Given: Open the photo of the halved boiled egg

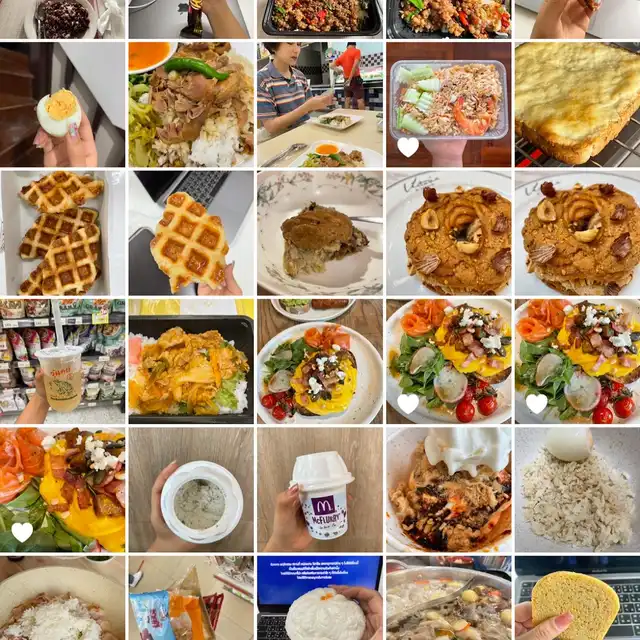Looking at the screenshot, I should pos(62,104).
